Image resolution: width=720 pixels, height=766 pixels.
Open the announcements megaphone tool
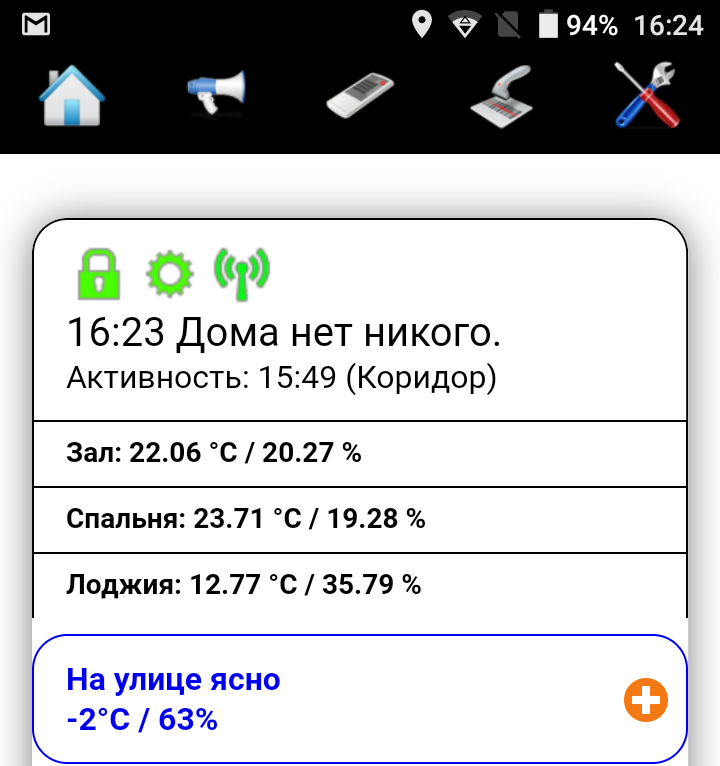(x=215, y=95)
